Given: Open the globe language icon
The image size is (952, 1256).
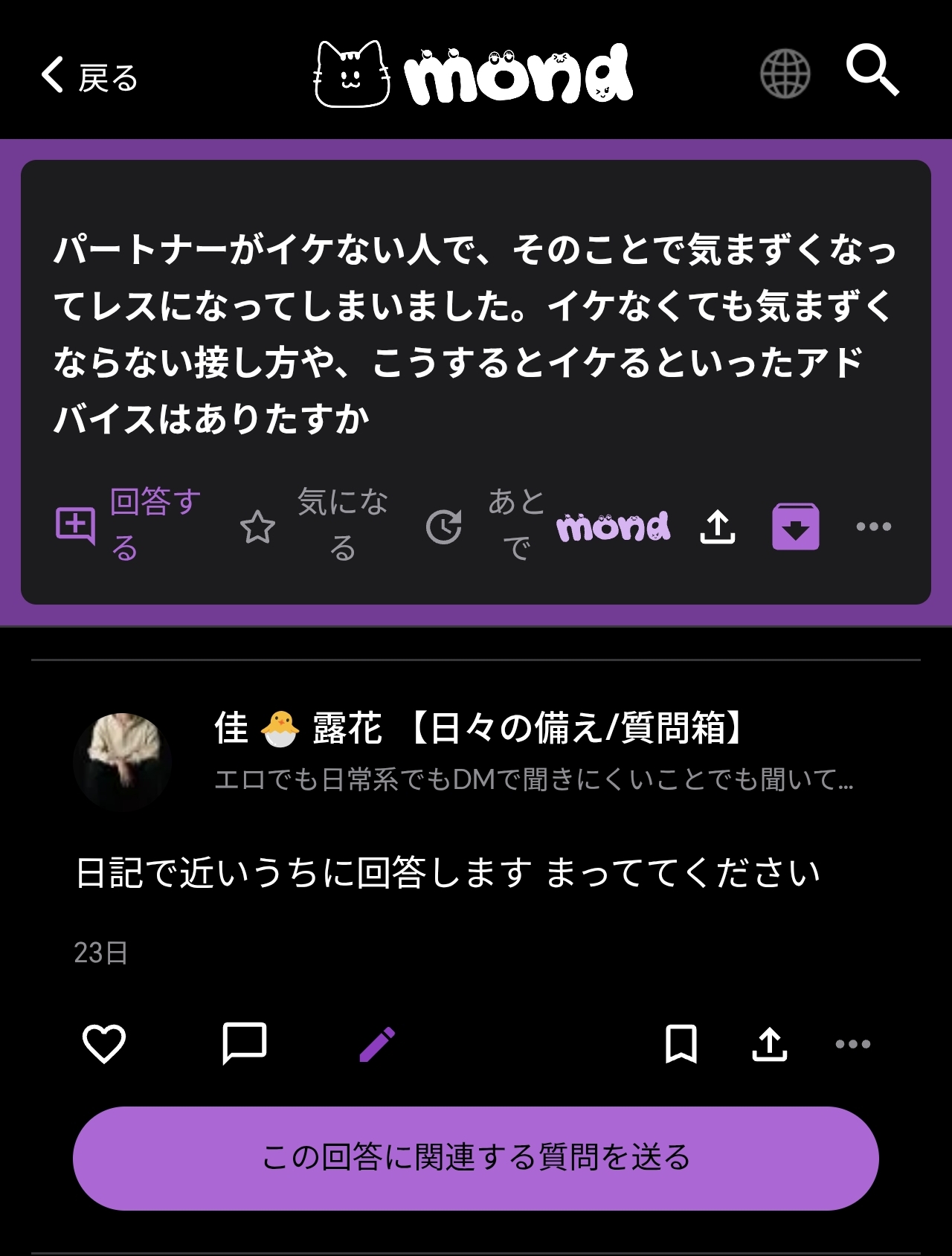Looking at the screenshot, I should click(x=785, y=74).
